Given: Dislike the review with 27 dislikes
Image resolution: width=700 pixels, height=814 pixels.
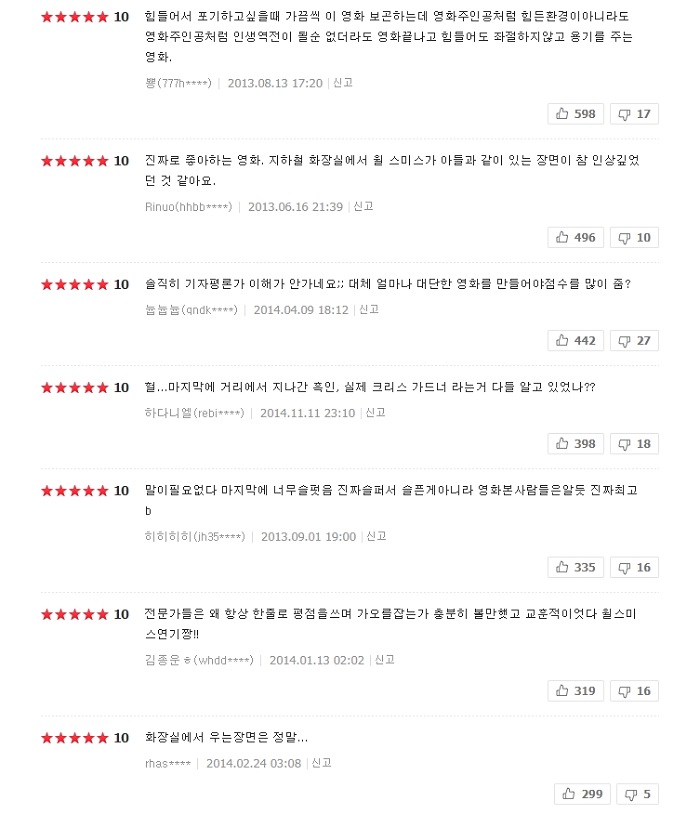Looking at the screenshot, I should tap(634, 341).
